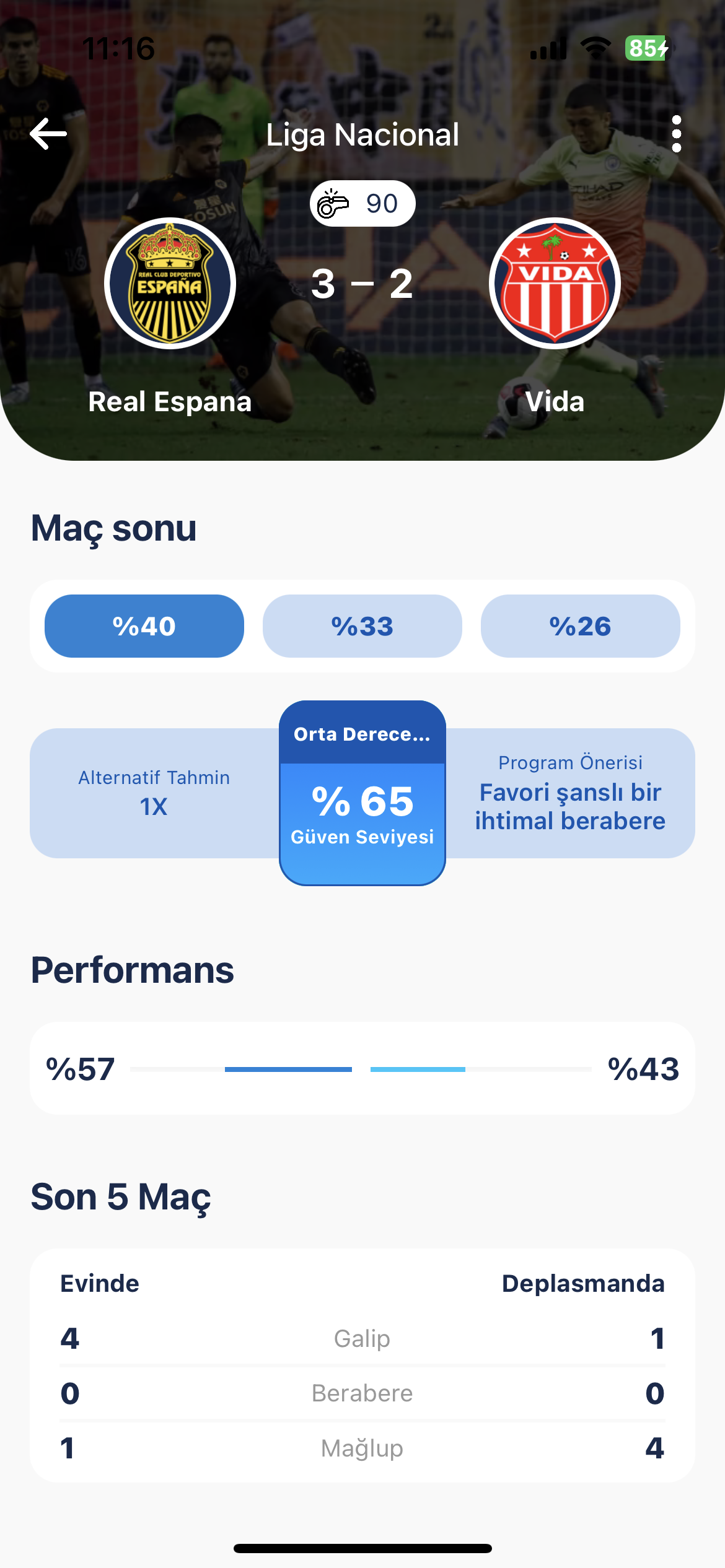
Task: Go back using the arrow icon
Action: [x=48, y=134]
